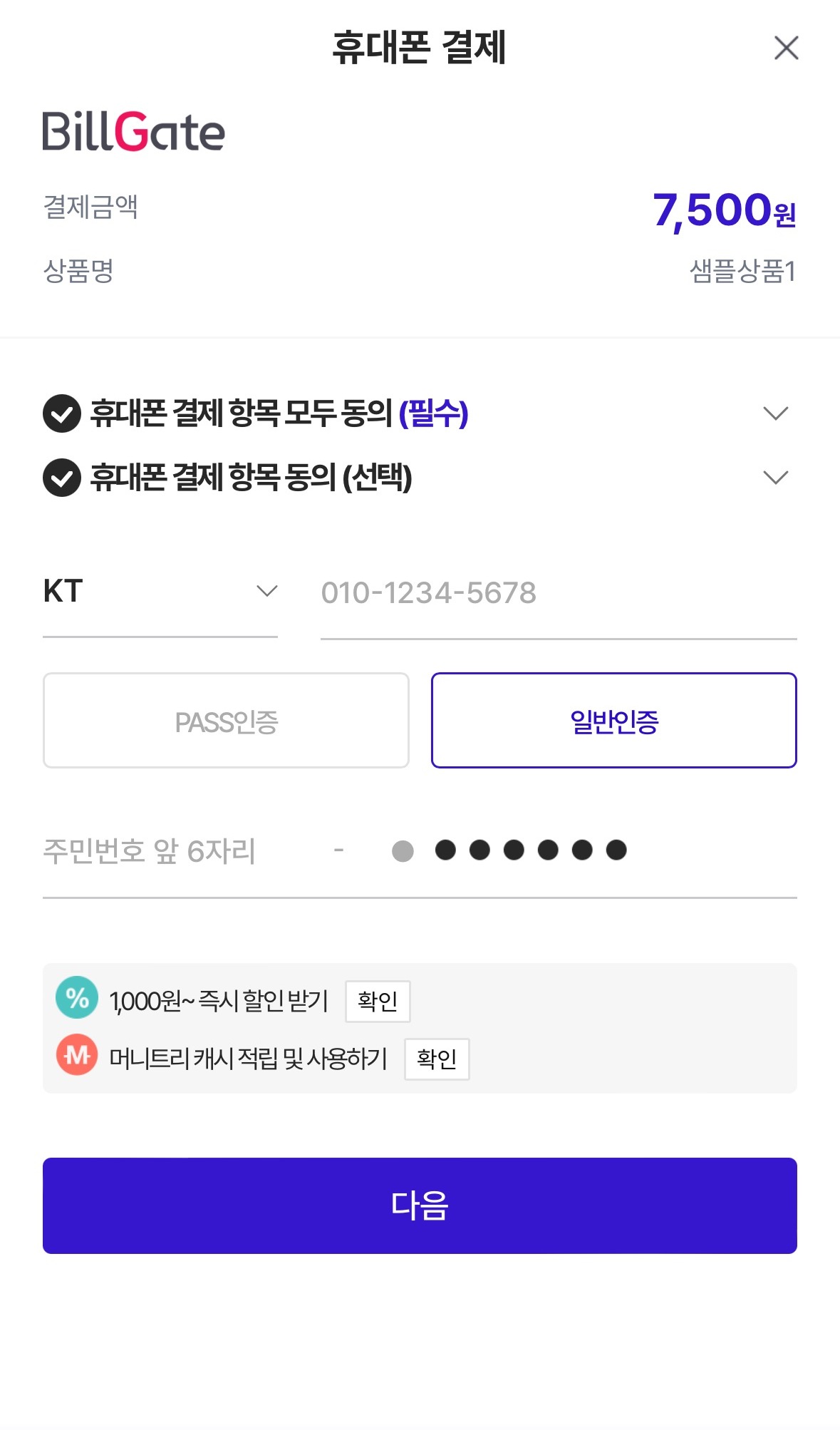Image resolution: width=840 pixels, height=1430 pixels.
Task: Close the 휴대폰 결제 payment dialog
Action: 786,48
